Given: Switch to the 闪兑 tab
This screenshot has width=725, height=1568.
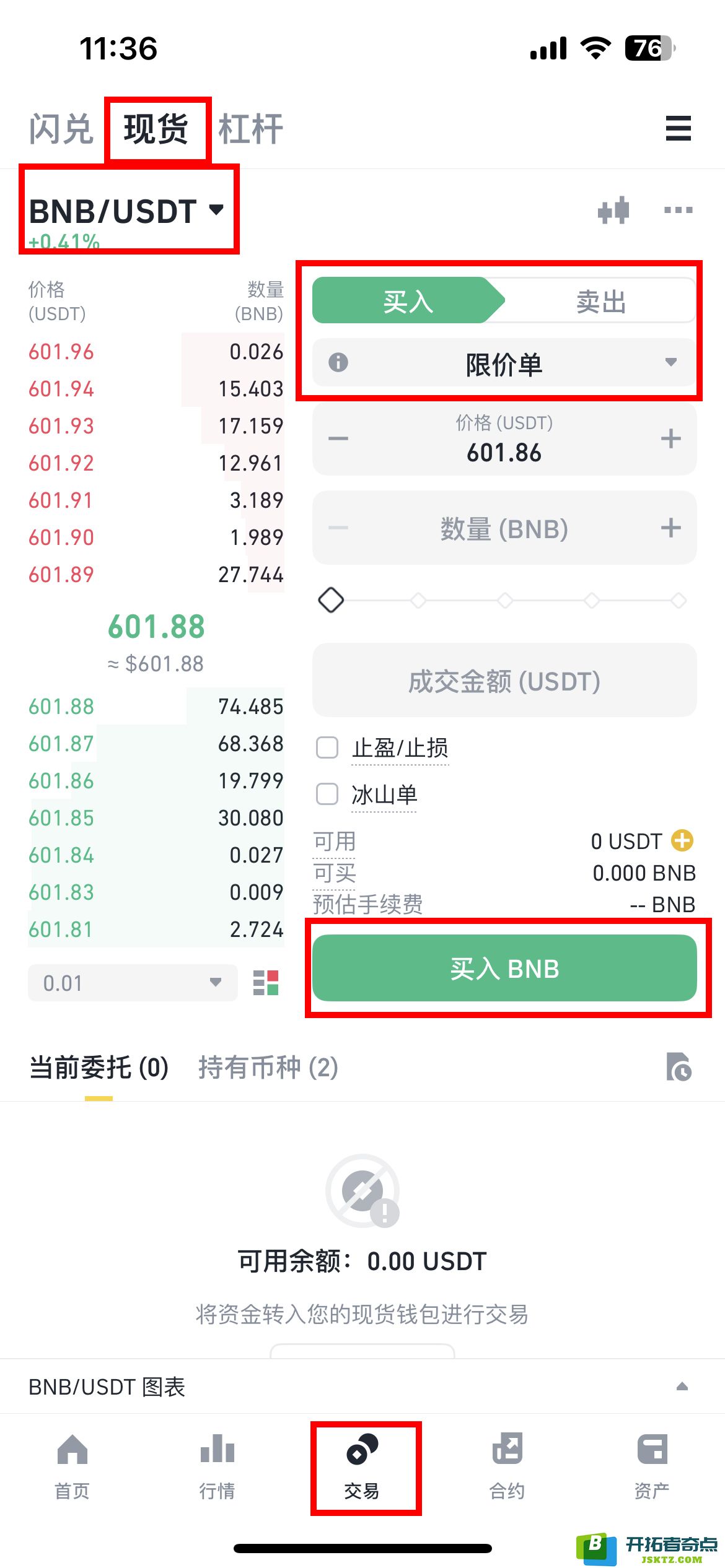Looking at the screenshot, I should (61, 129).
